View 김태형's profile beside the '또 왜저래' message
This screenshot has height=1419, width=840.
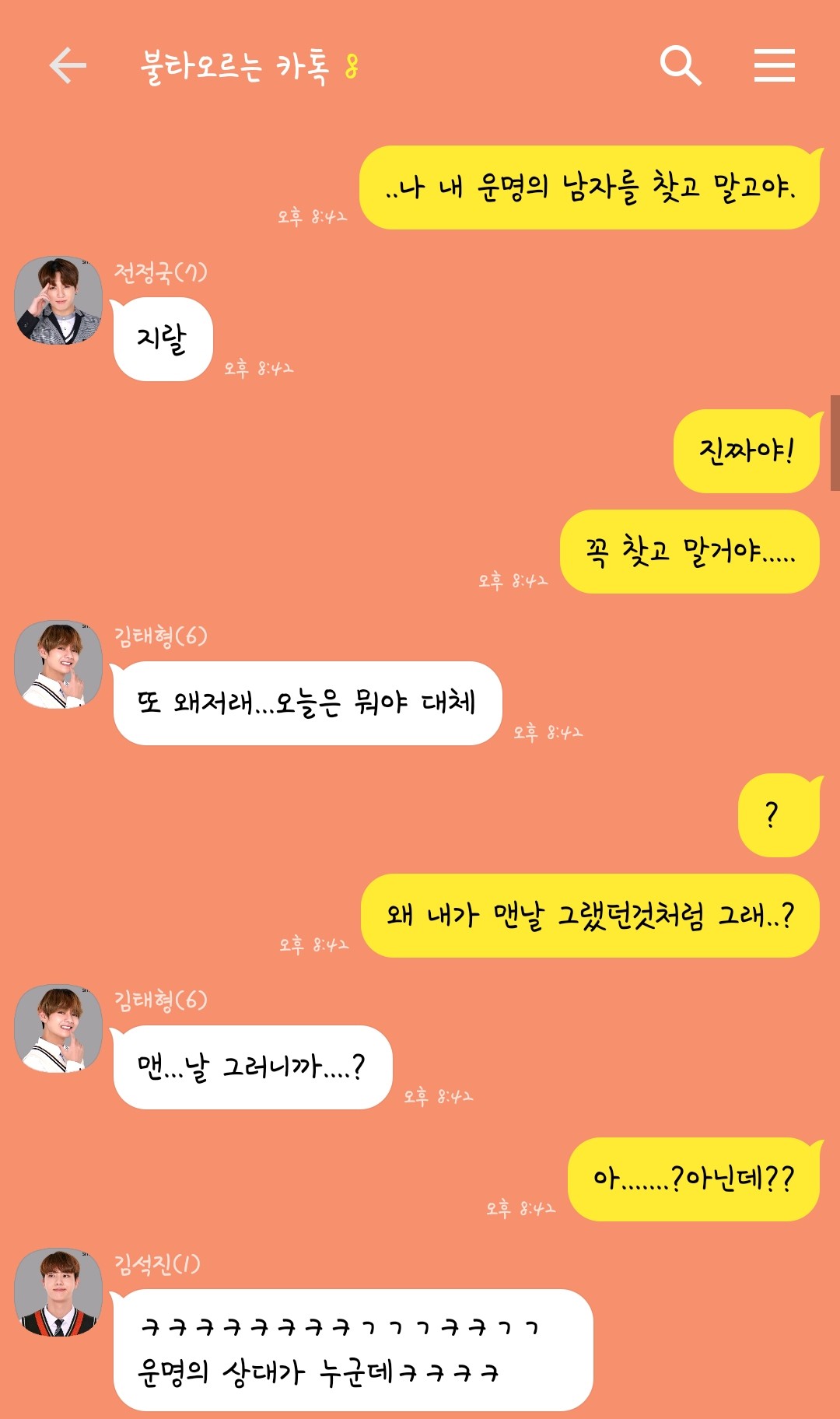tap(59, 664)
